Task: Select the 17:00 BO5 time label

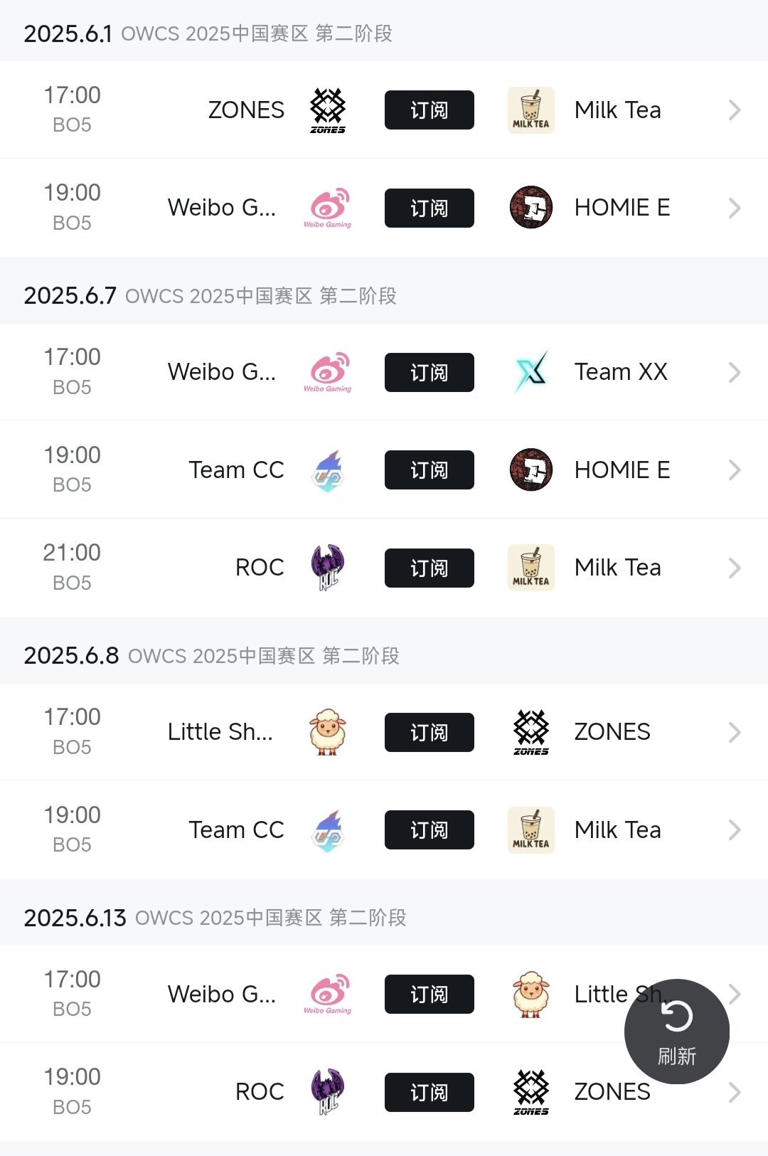Action: click(71, 110)
